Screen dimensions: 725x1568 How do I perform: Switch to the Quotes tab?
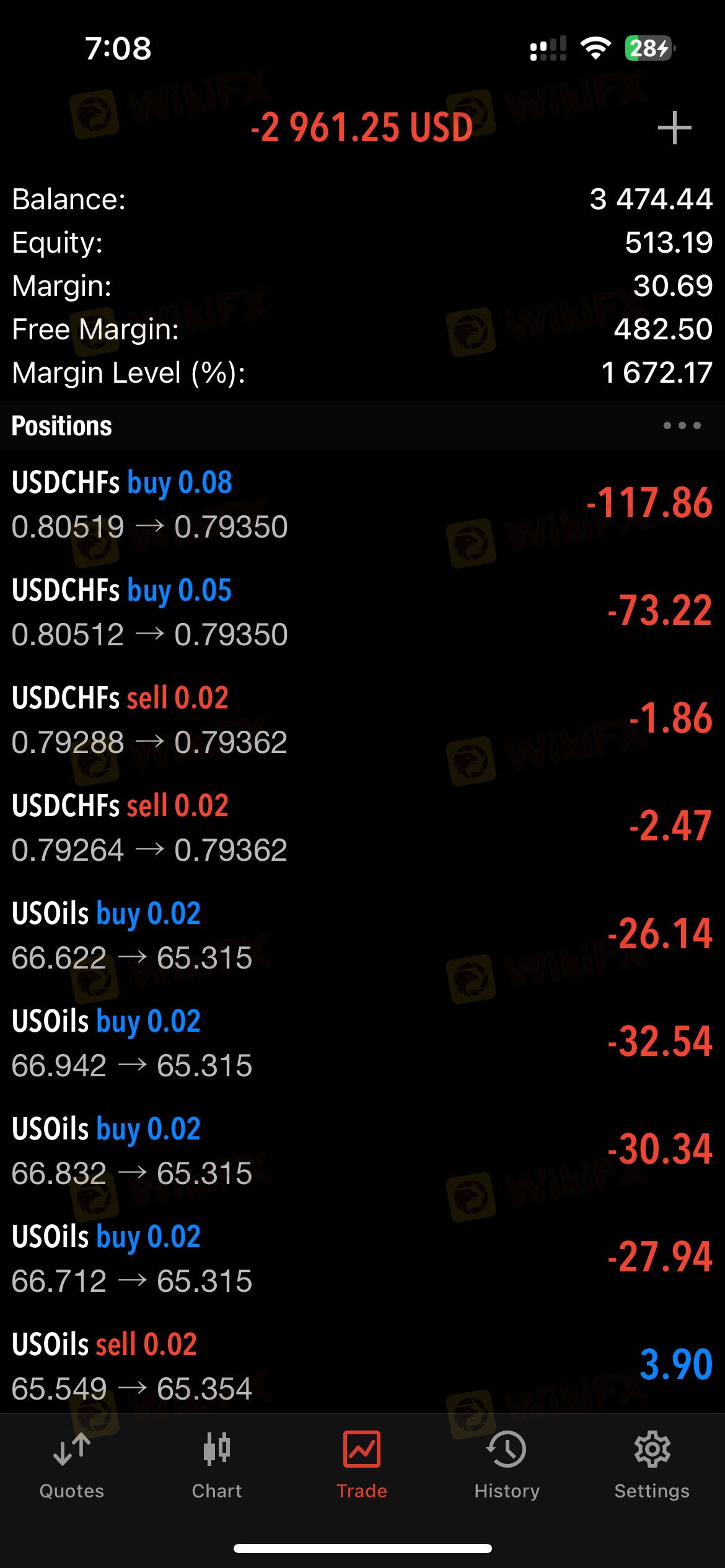pos(72,1465)
